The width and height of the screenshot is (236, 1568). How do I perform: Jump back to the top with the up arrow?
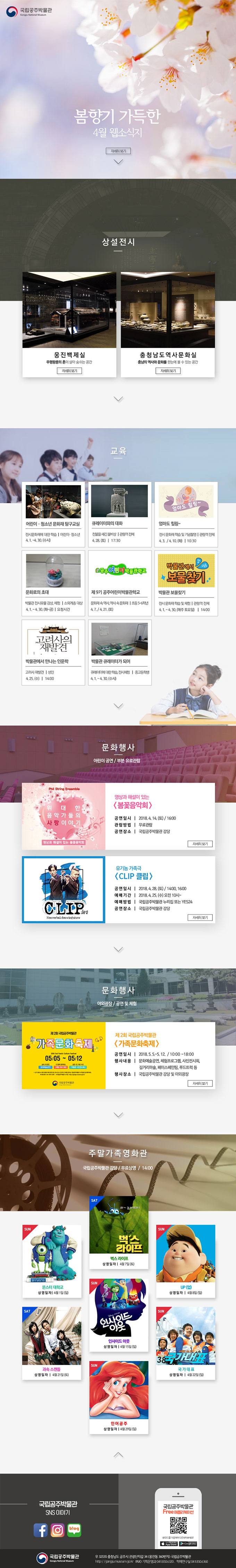[118, 1455]
